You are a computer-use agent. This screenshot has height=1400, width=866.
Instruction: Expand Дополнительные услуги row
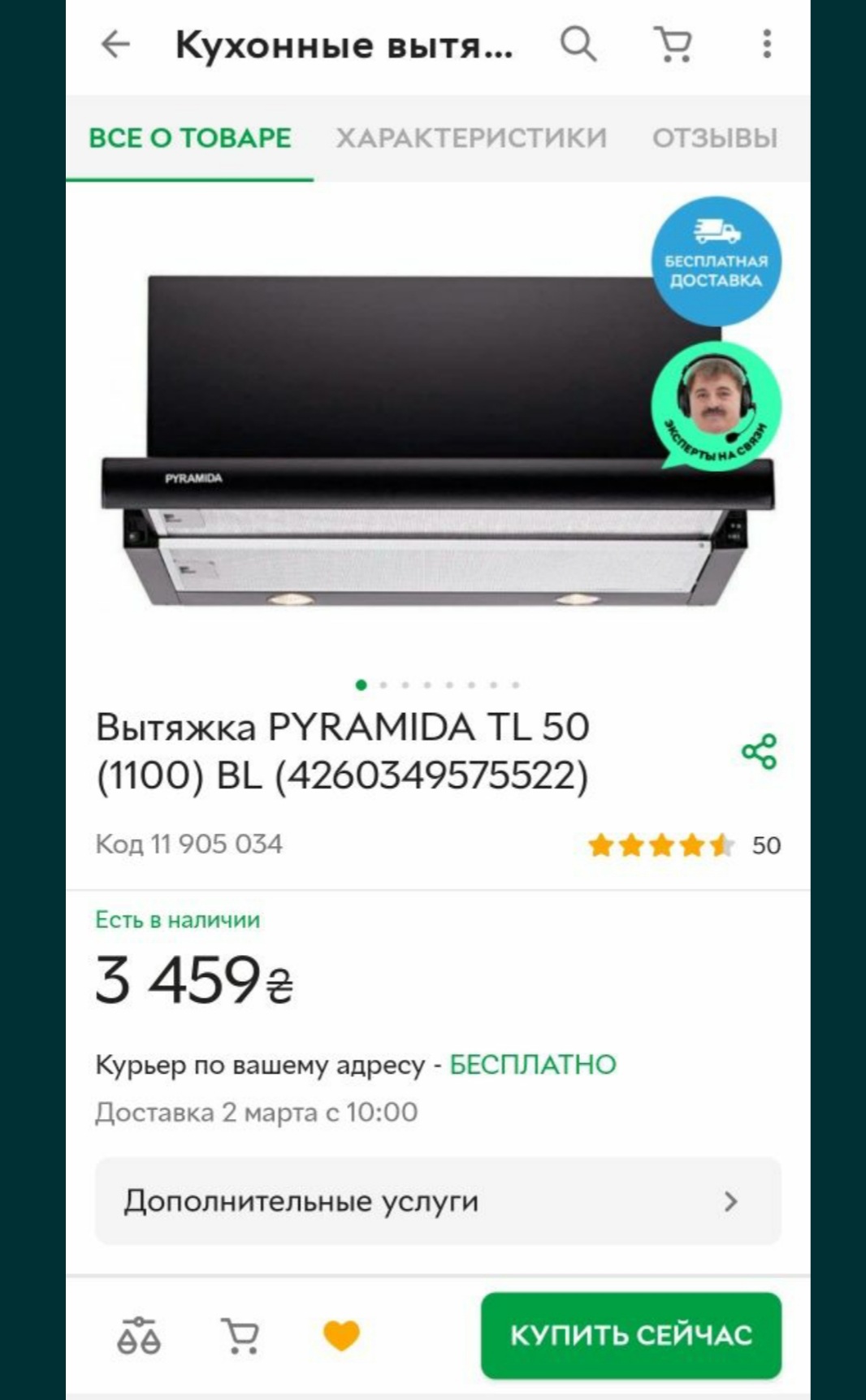pyautogui.click(x=438, y=1201)
